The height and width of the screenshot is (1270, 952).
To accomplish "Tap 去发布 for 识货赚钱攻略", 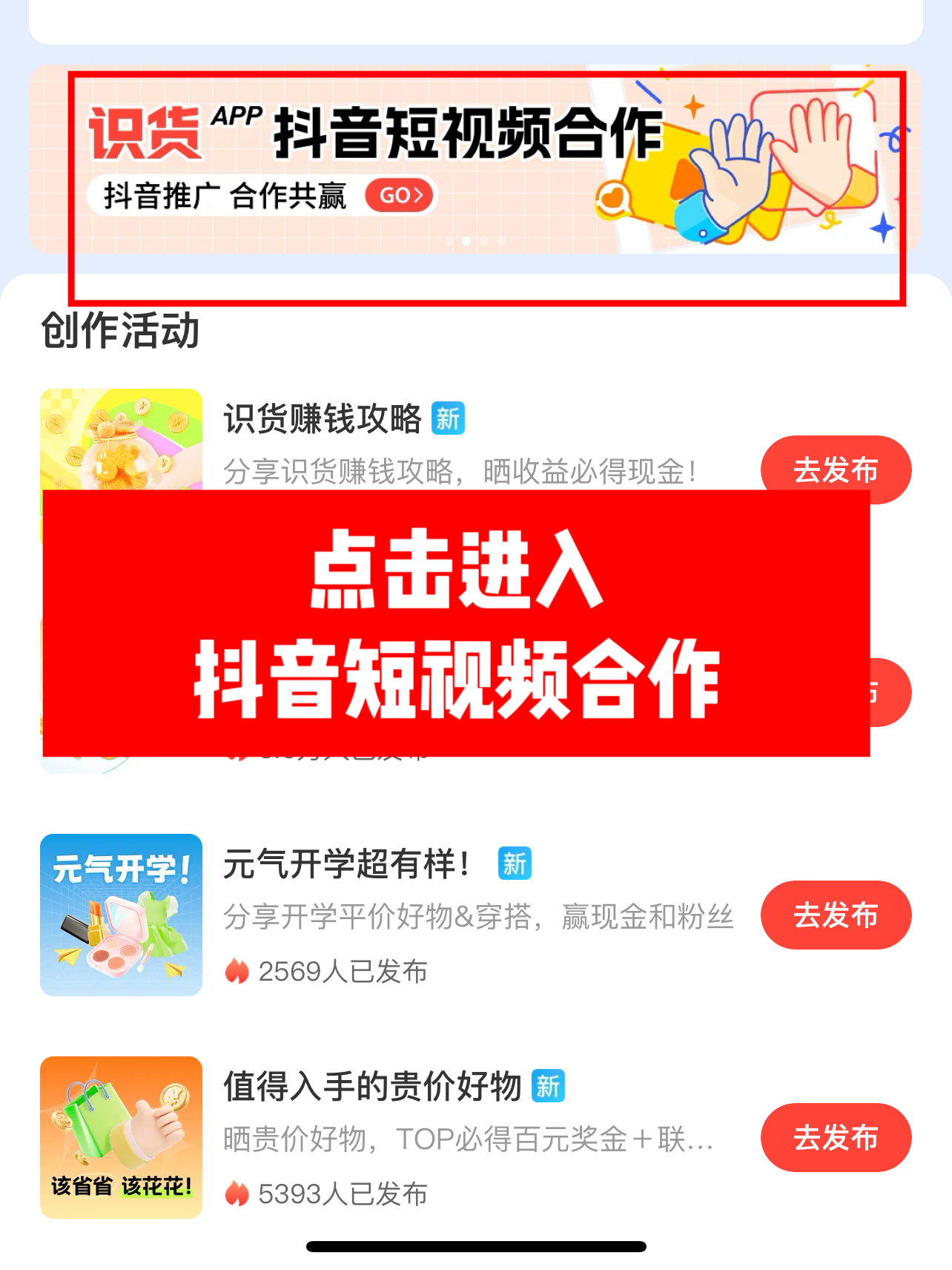I will tap(836, 470).
